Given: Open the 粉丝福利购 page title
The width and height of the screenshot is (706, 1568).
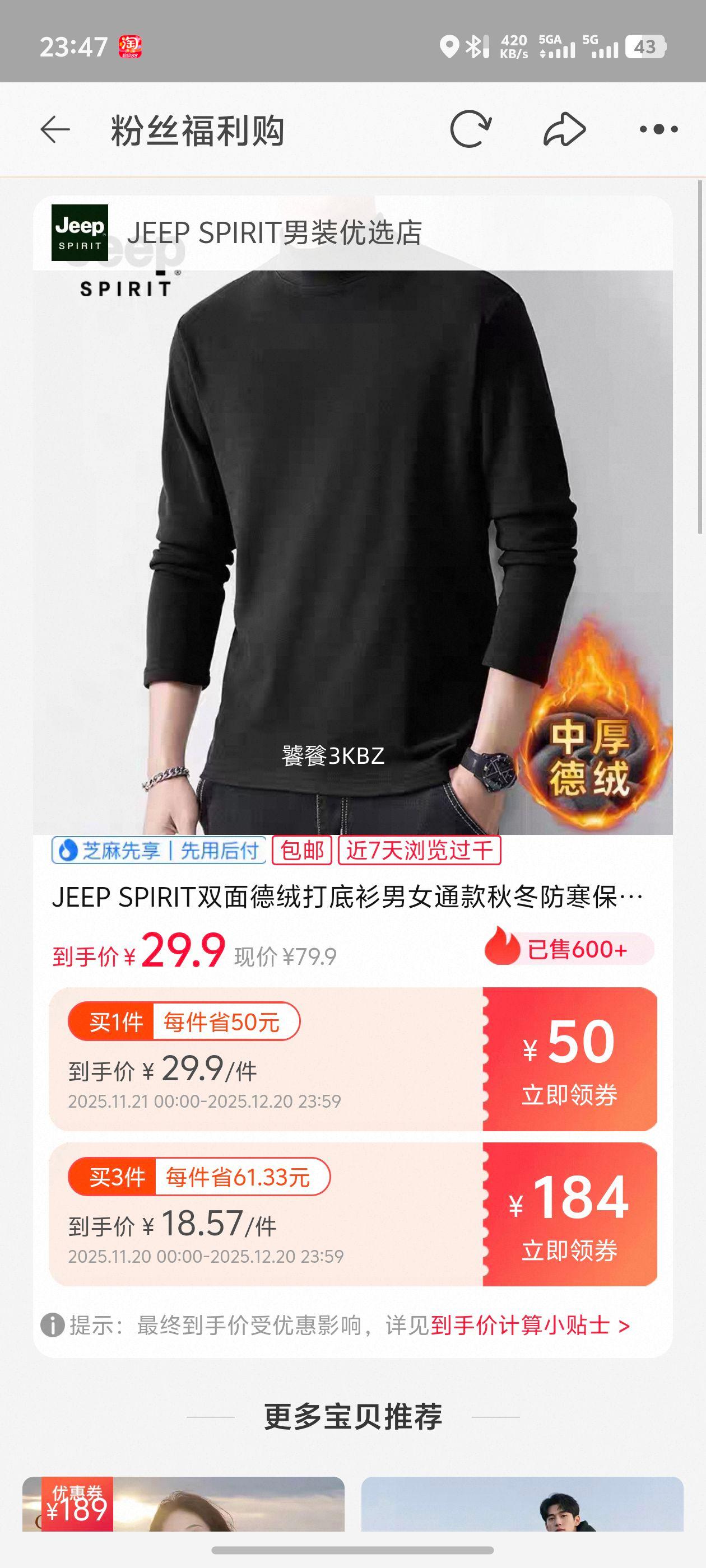Looking at the screenshot, I should (199, 129).
